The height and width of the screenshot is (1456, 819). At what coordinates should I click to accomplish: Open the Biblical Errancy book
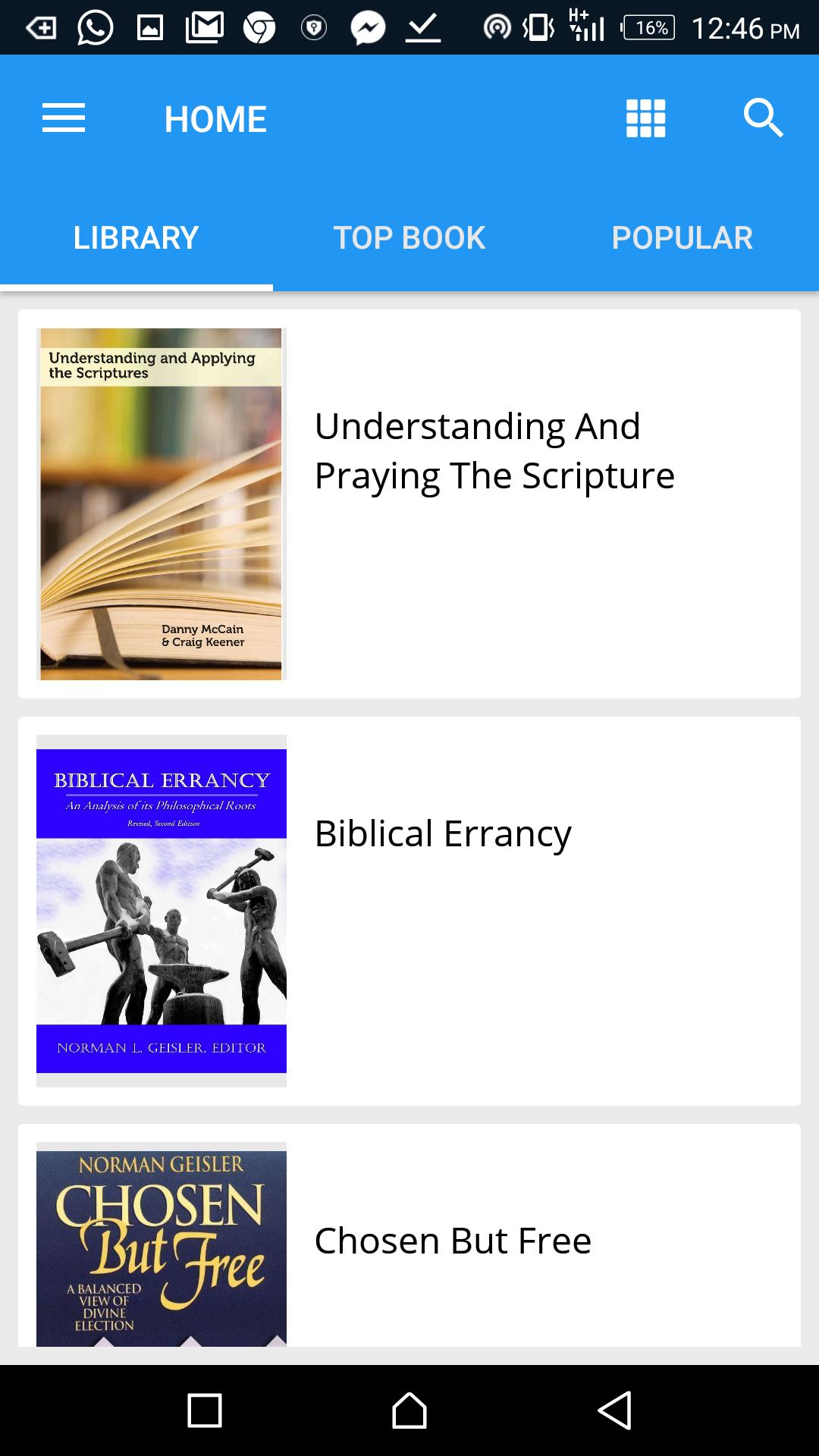pyautogui.click(x=443, y=832)
